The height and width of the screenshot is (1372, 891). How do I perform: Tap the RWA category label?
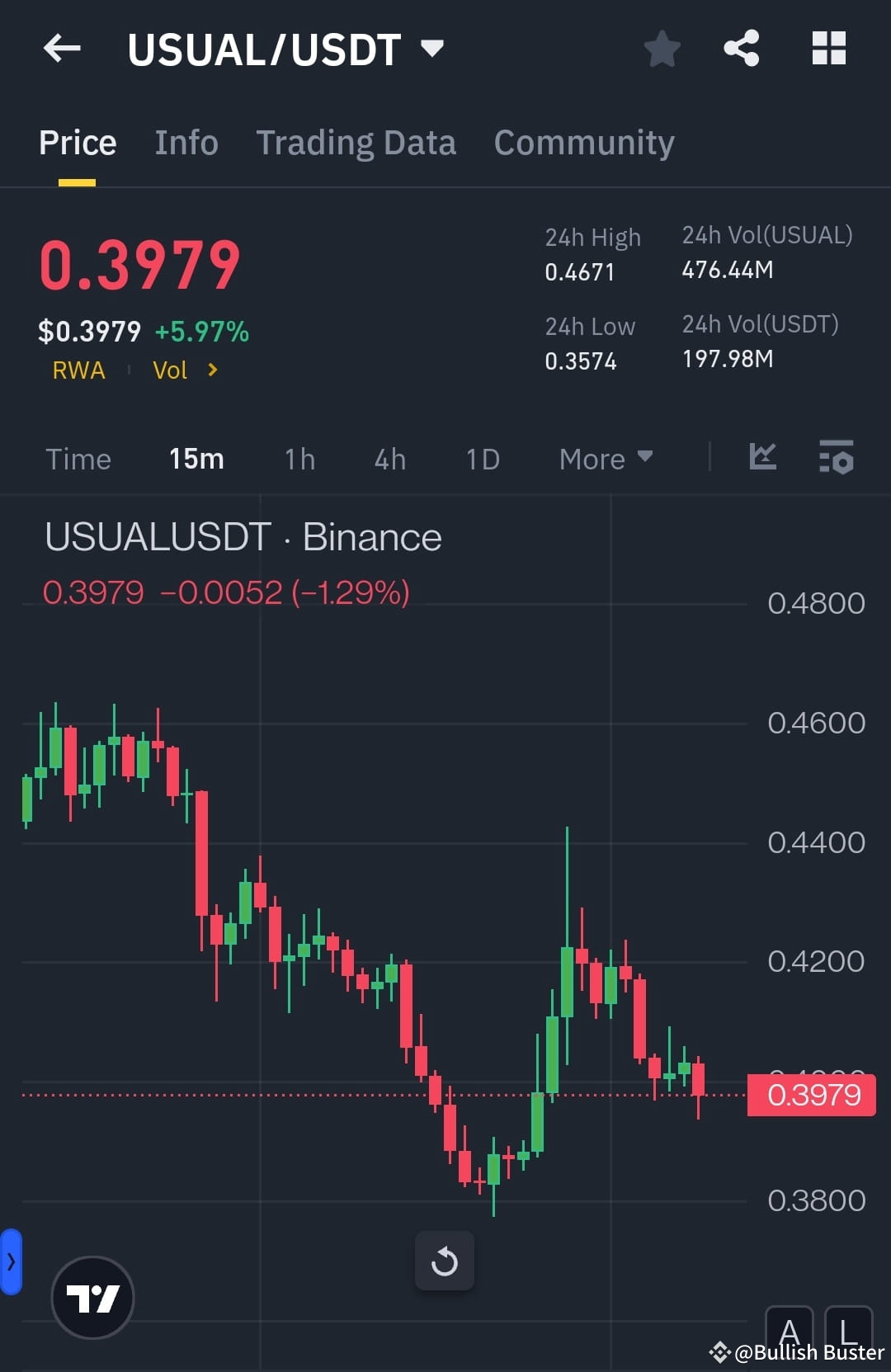pos(78,370)
